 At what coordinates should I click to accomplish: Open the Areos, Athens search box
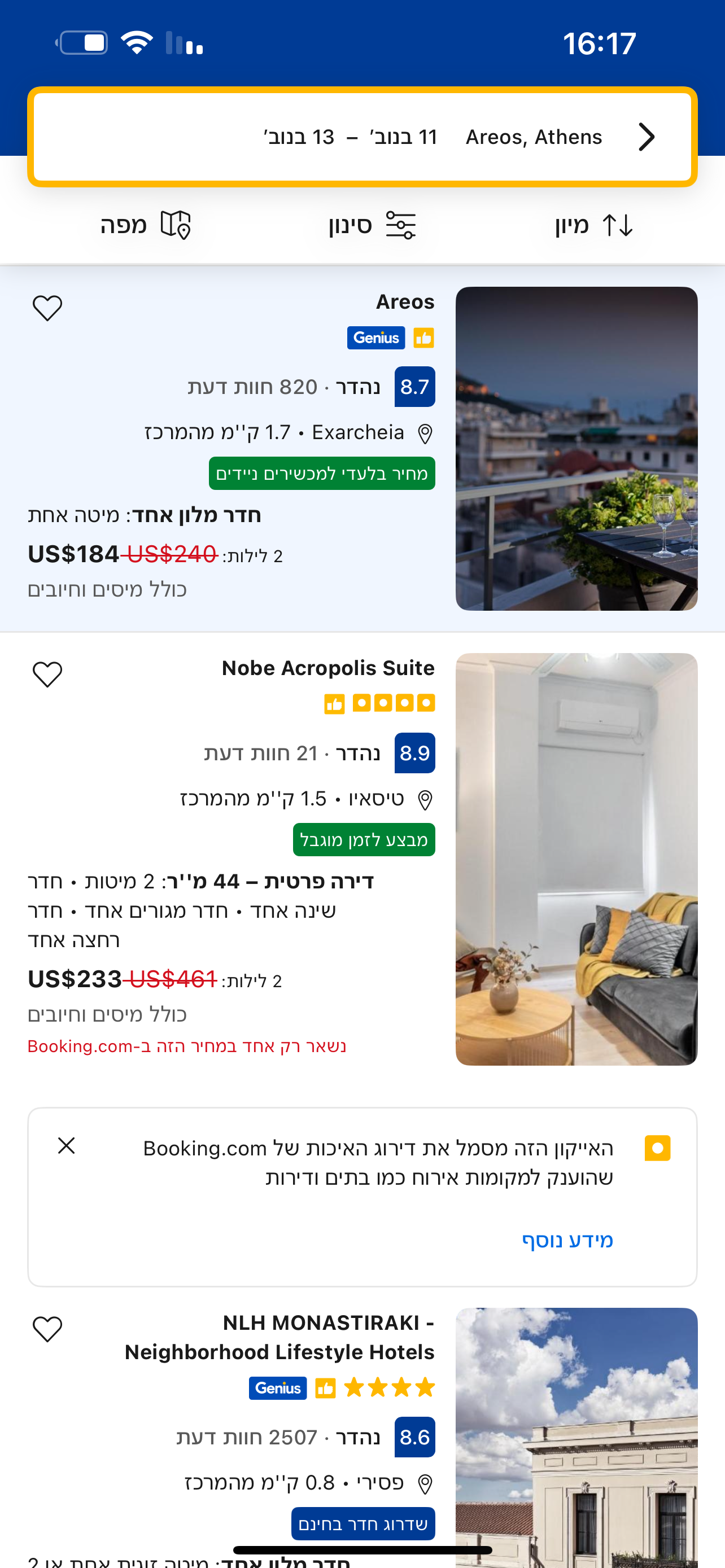coord(362,137)
